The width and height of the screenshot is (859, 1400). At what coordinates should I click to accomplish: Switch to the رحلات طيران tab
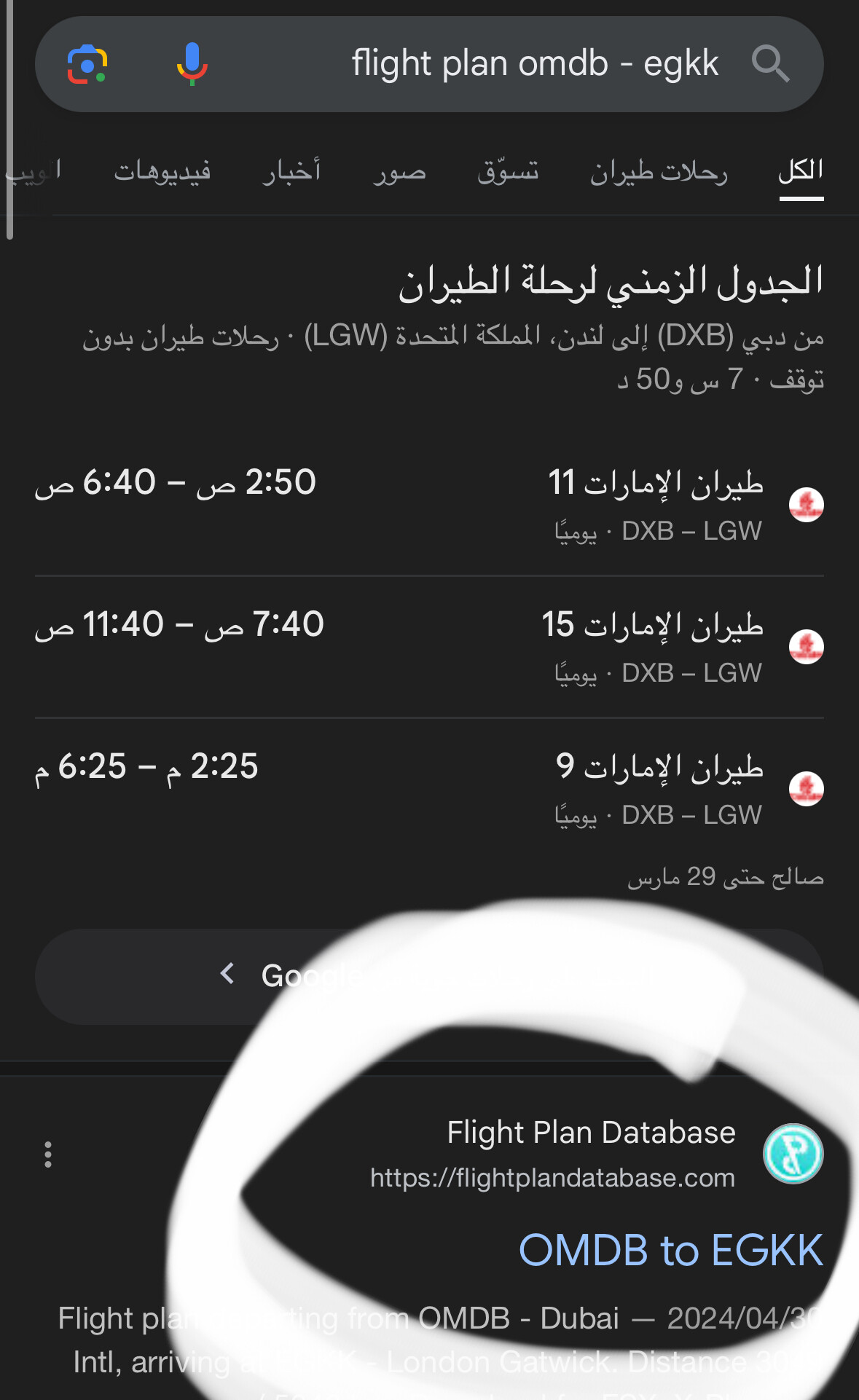click(659, 172)
